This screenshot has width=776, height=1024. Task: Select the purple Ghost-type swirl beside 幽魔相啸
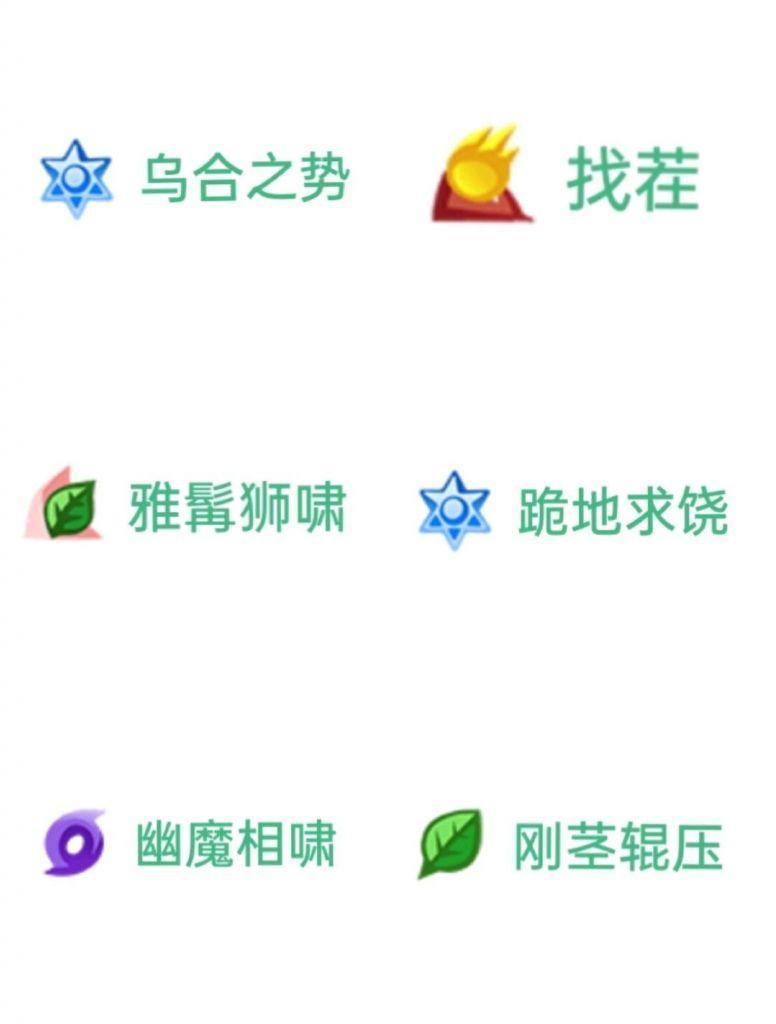point(72,845)
